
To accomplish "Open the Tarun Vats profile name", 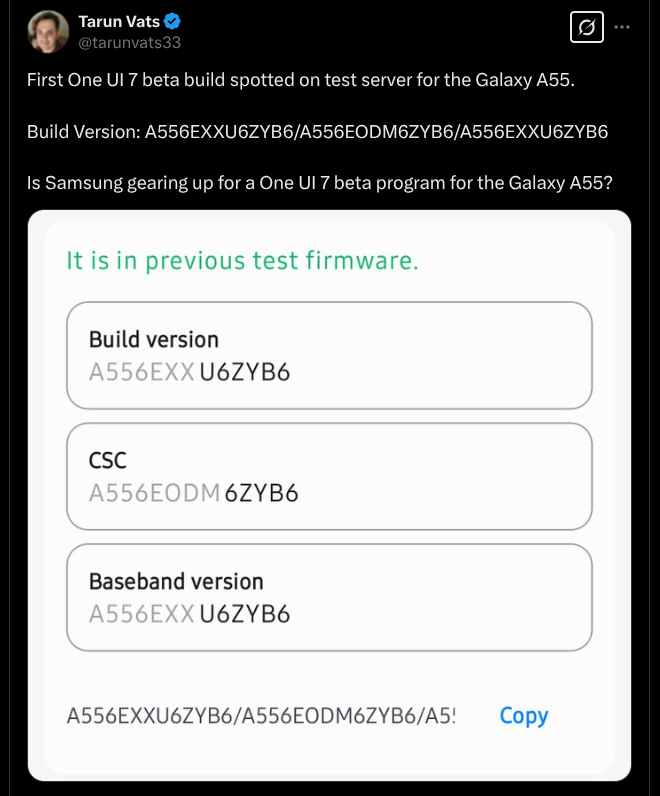I will coord(119,21).
